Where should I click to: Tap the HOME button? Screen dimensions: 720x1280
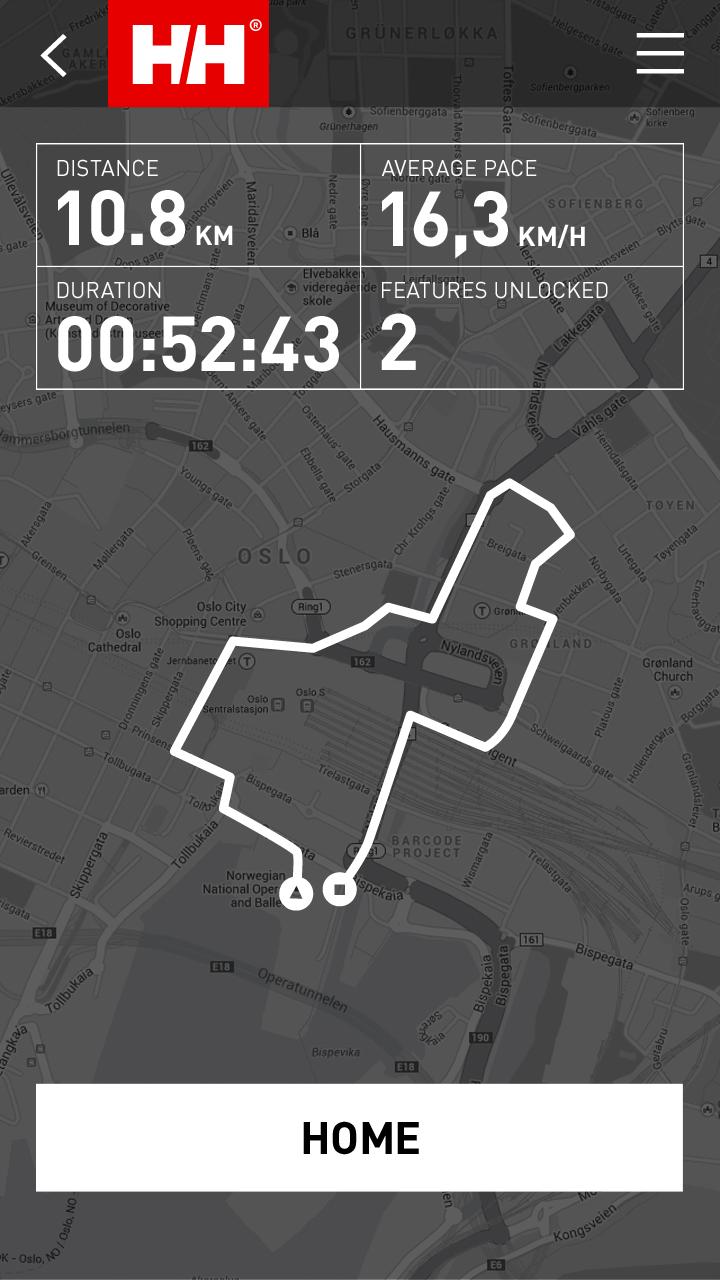360,1137
